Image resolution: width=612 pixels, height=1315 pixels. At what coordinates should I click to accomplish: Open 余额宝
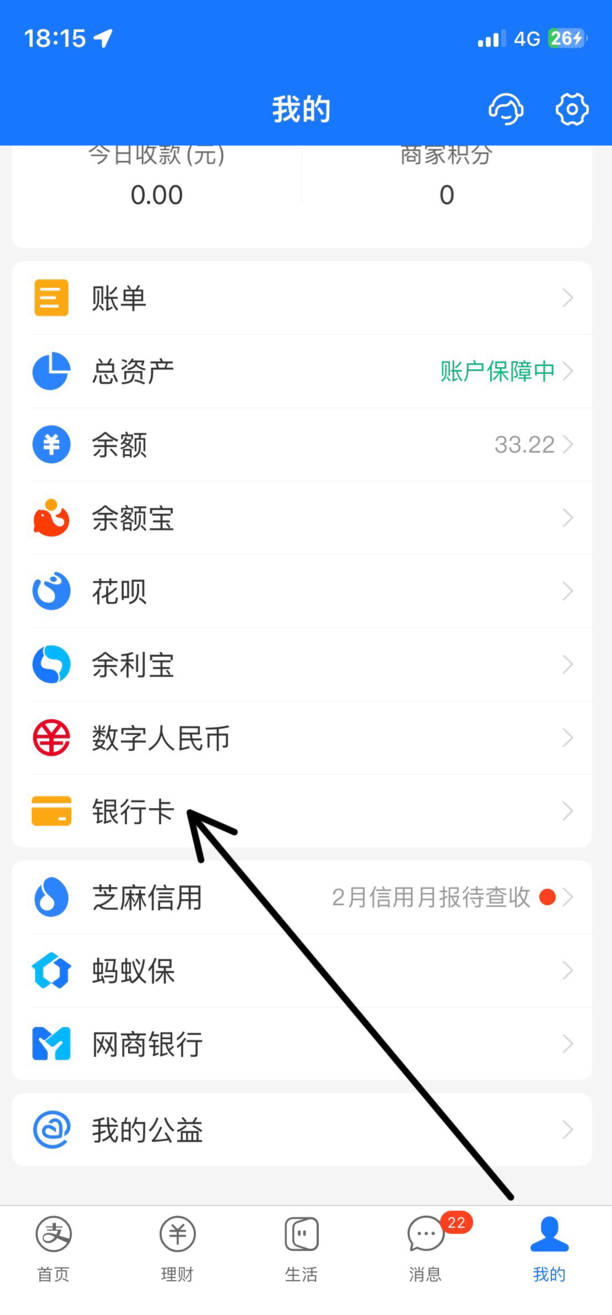coord(305,518)
